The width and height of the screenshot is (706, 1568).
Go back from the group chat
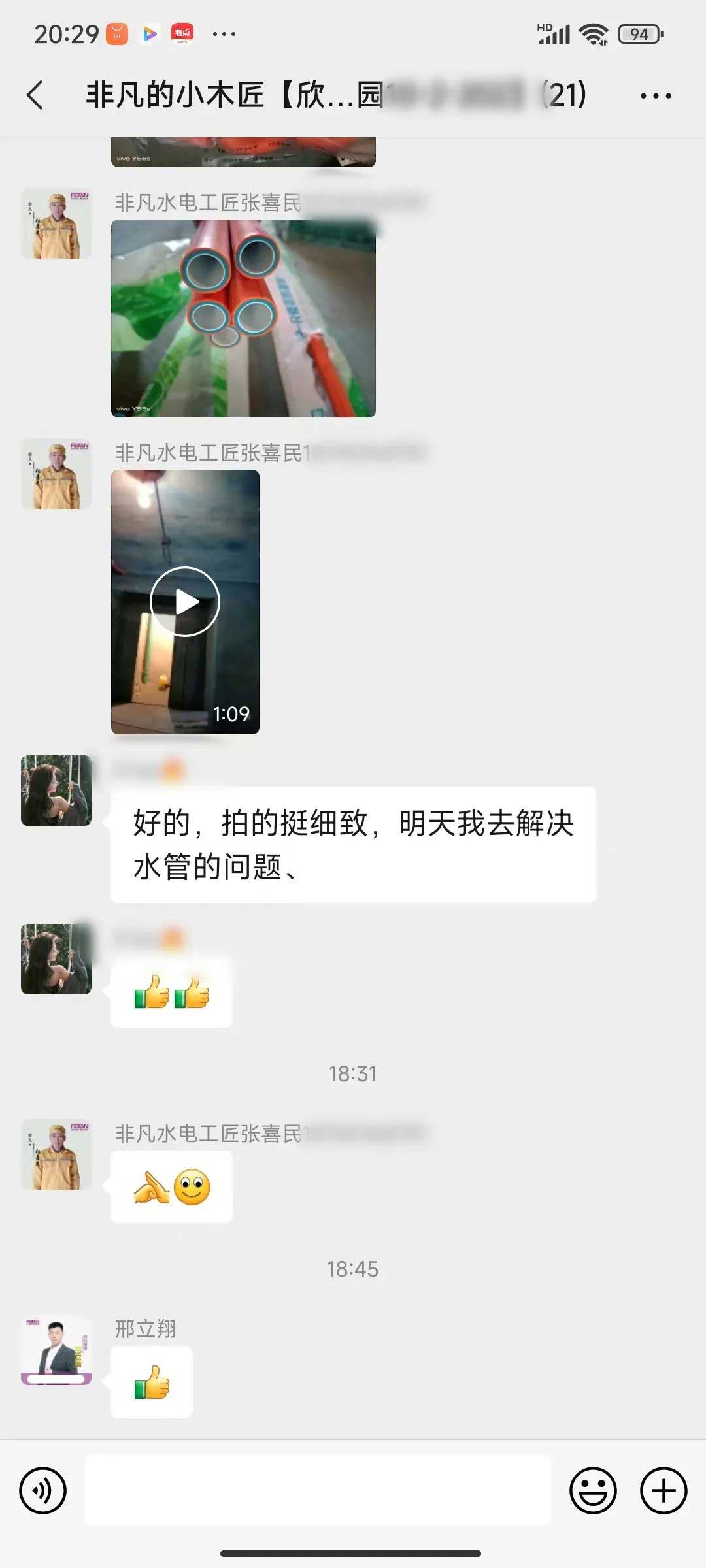click(x=36, y=95)
